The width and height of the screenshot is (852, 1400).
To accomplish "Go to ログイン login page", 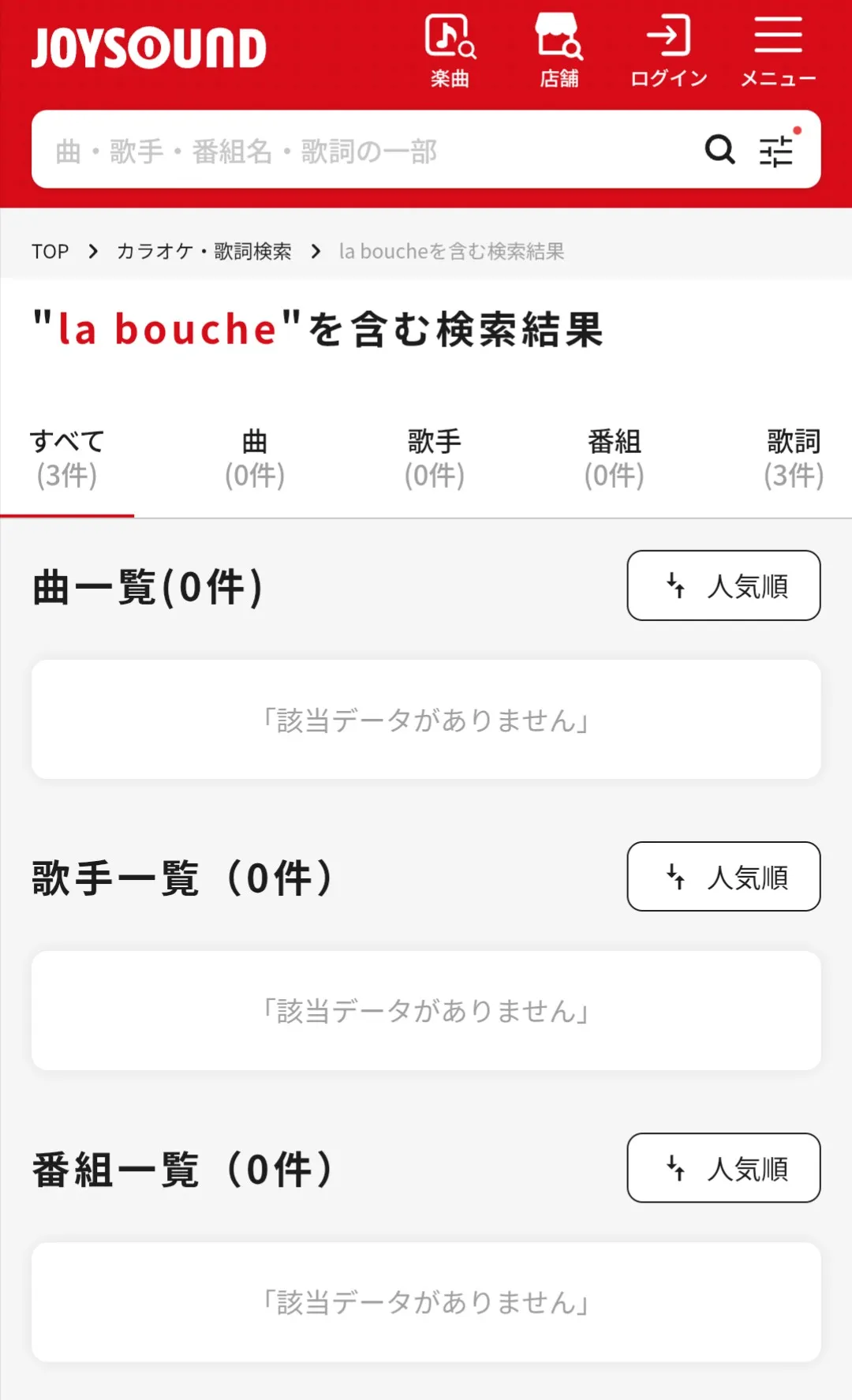I will pyautogui.click(x=668, y=51).
